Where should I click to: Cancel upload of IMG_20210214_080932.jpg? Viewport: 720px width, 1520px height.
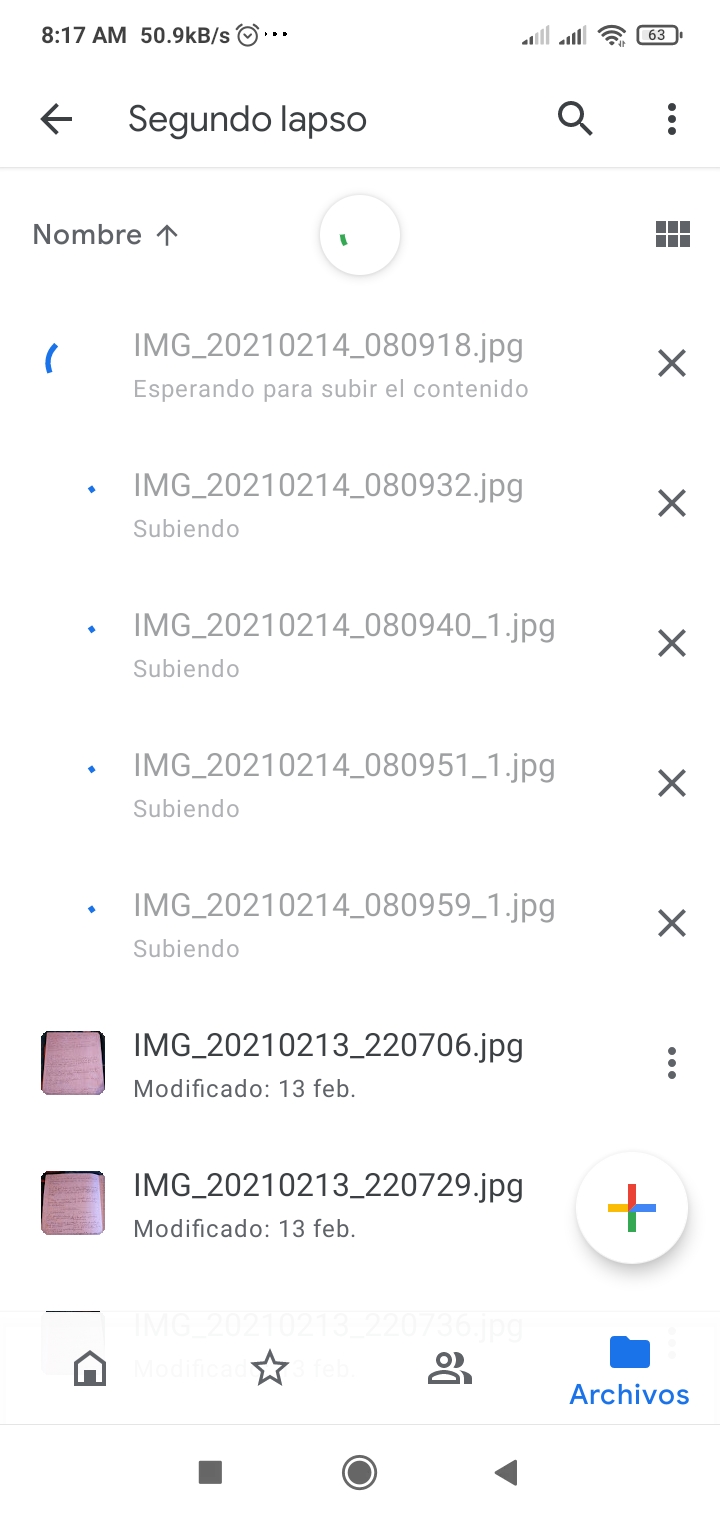click(672, 503)
